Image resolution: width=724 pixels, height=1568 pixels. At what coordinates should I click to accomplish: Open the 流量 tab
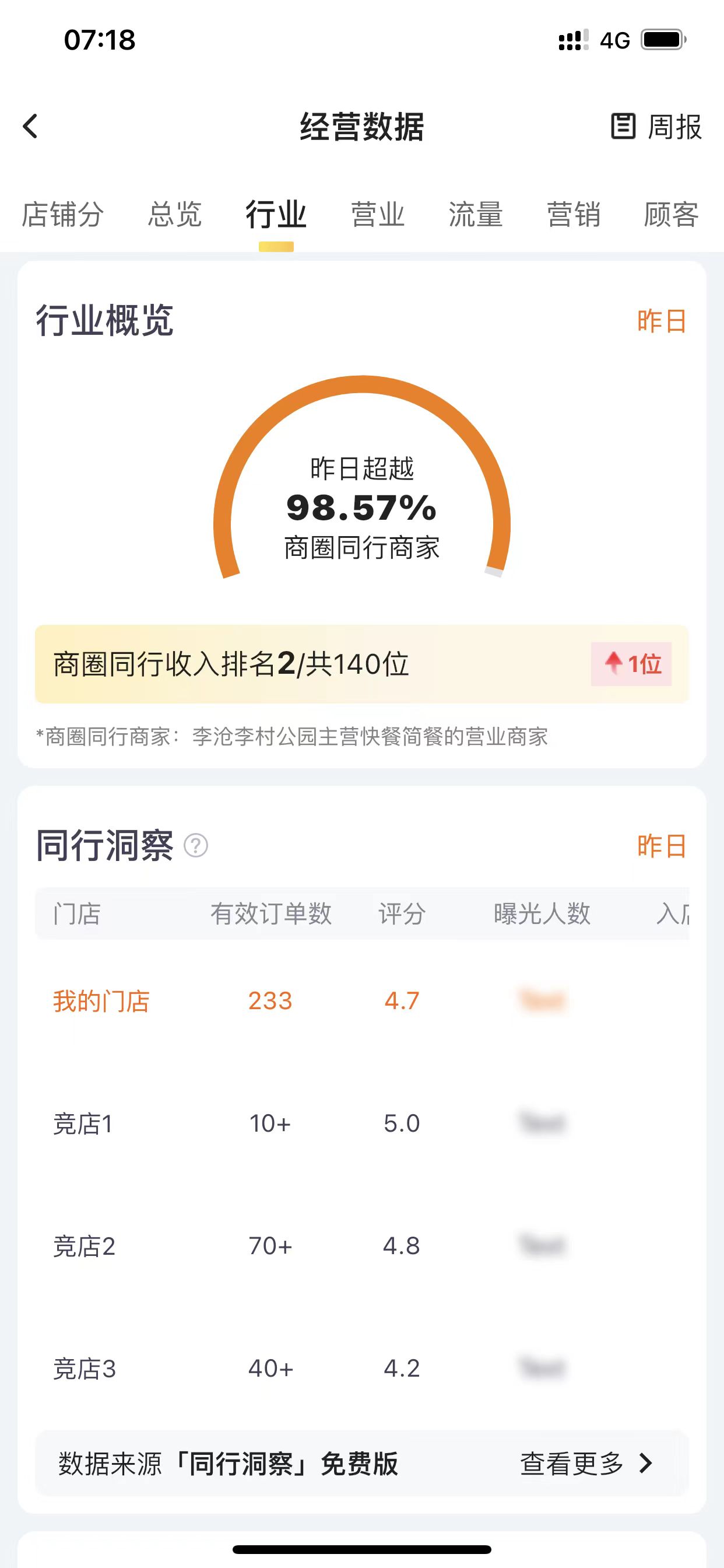coord(476,214)
